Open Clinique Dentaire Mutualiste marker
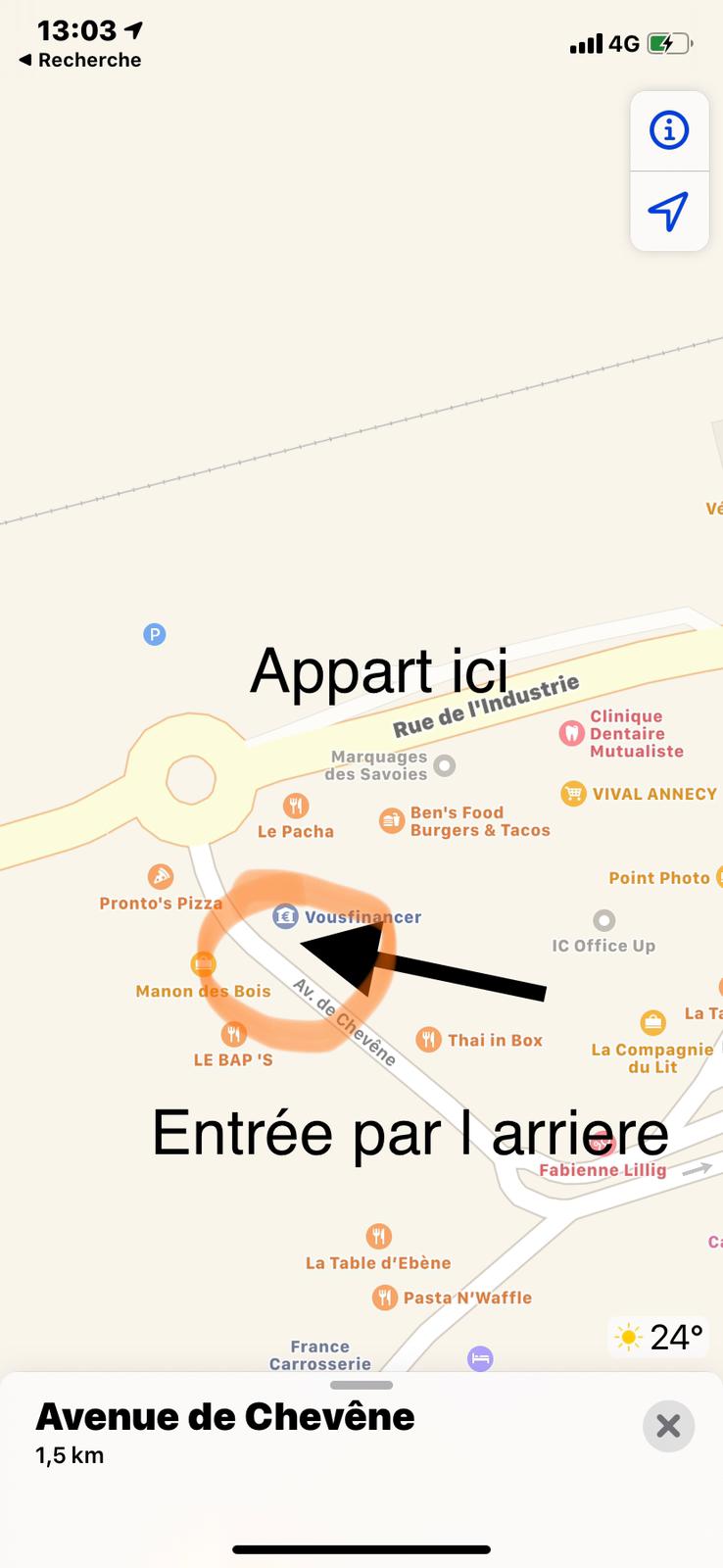The height and width of the screenshot is (1568, 723). [x=571, y=733]
